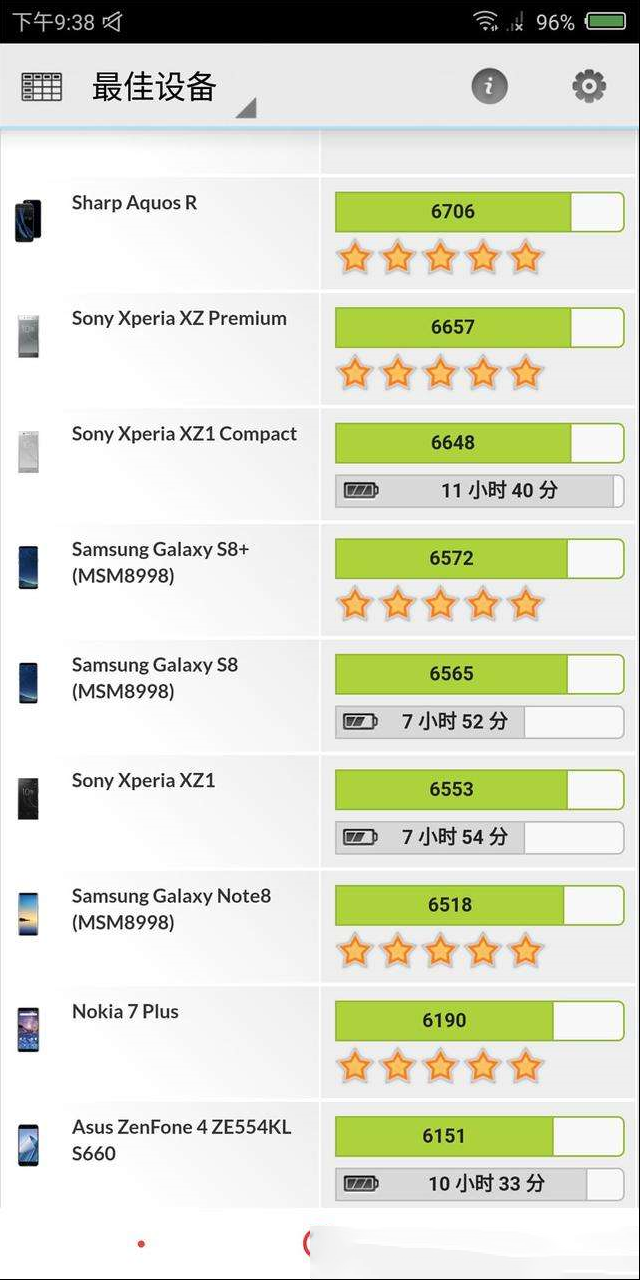
Task: Open Samsung Galaxy Note8 (MSM8998) details
Action: point(320,927)
